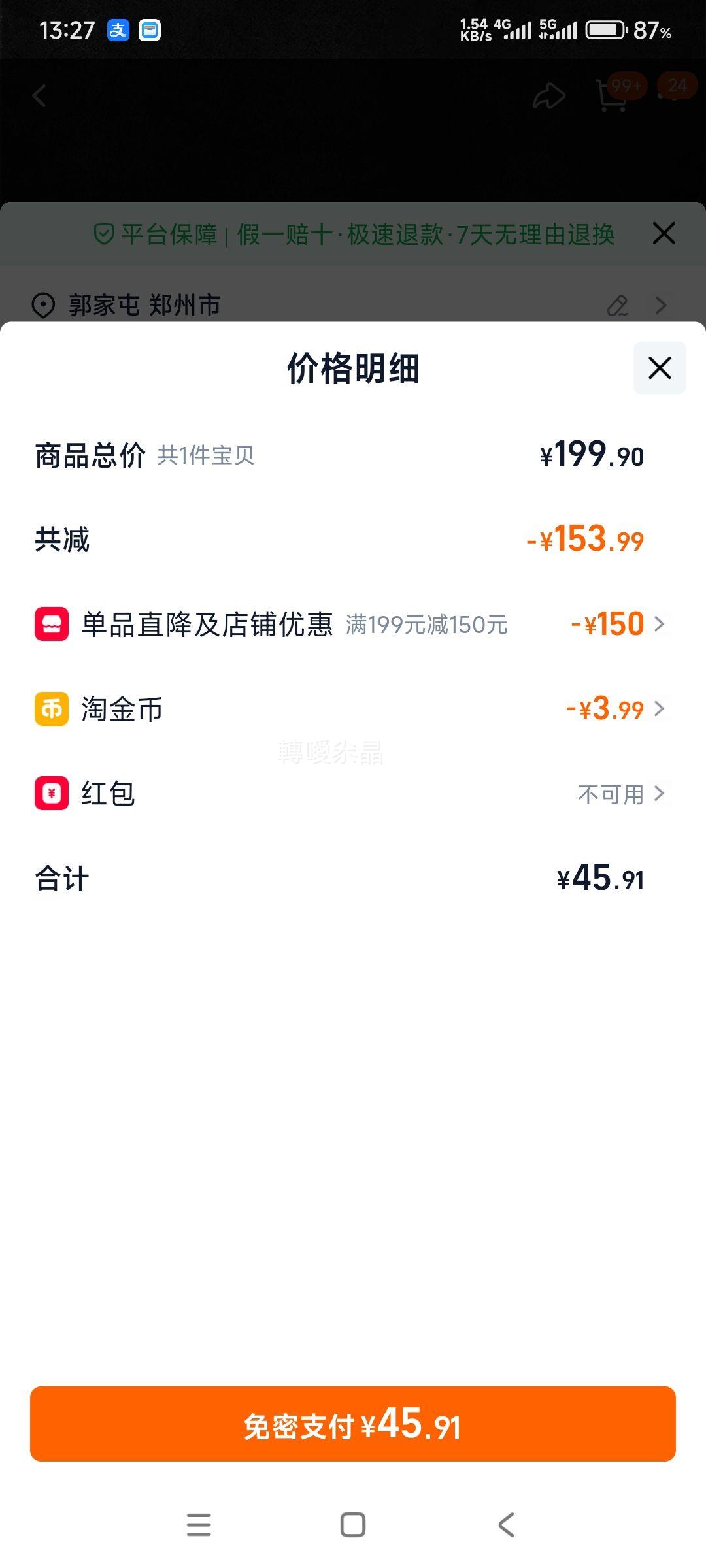Image resolution: width=706 pixels, height=1568 pixels.
Task: Tap the 淘金币 gold coin icon
Action: click(50, 708)
